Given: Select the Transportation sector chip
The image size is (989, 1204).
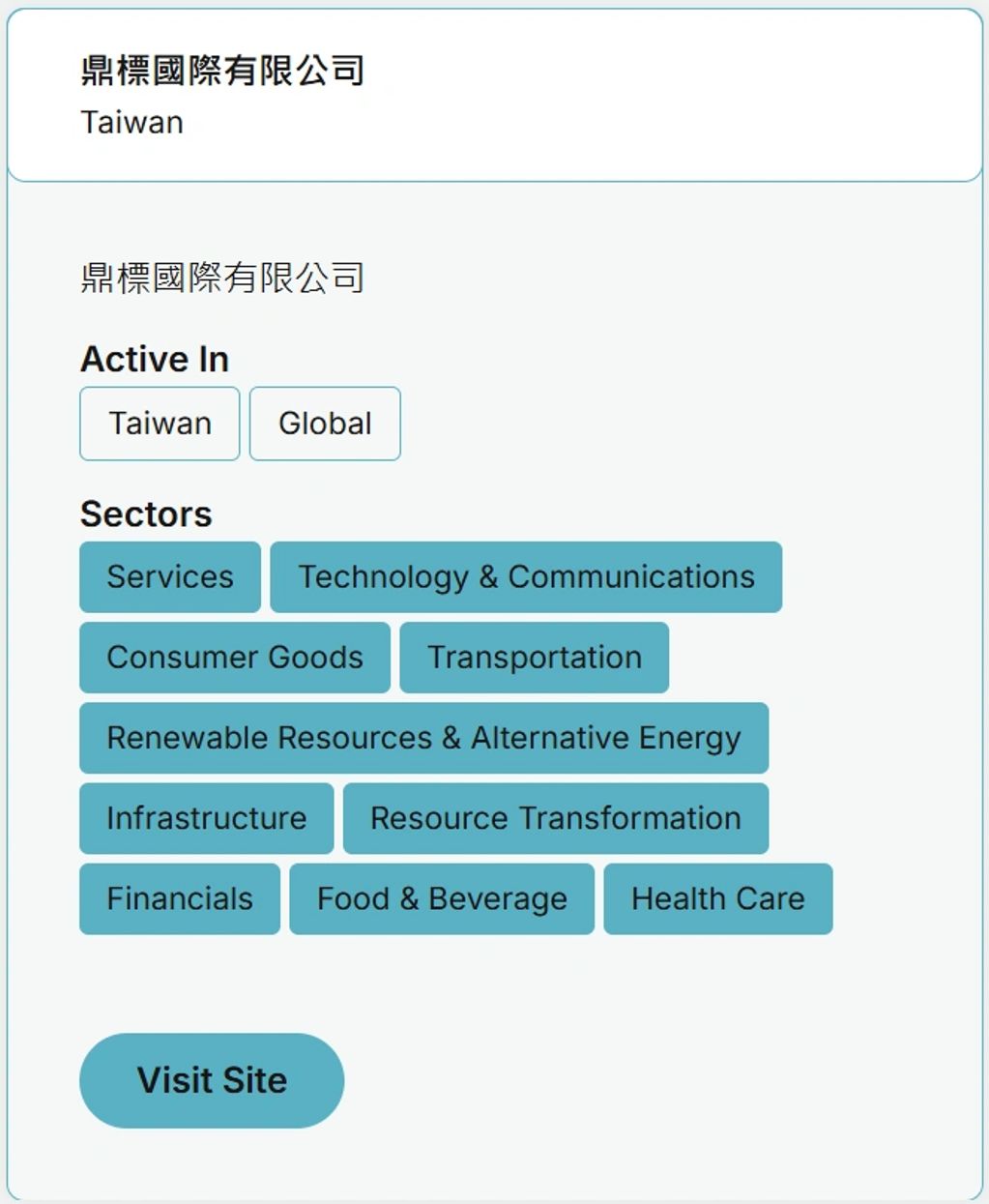Looking at the screenshot, I should point(534,658).
